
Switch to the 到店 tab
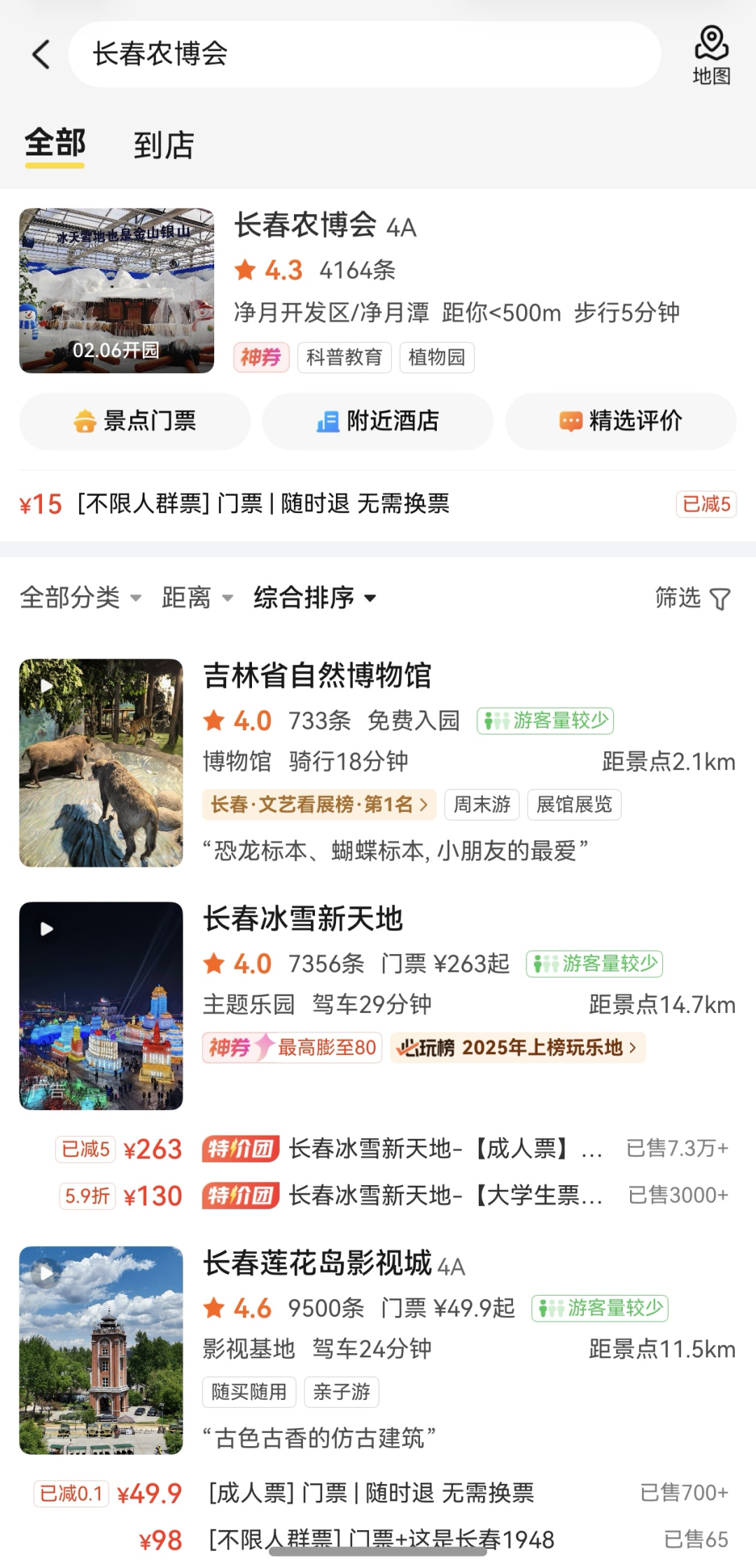click(164, 146)
